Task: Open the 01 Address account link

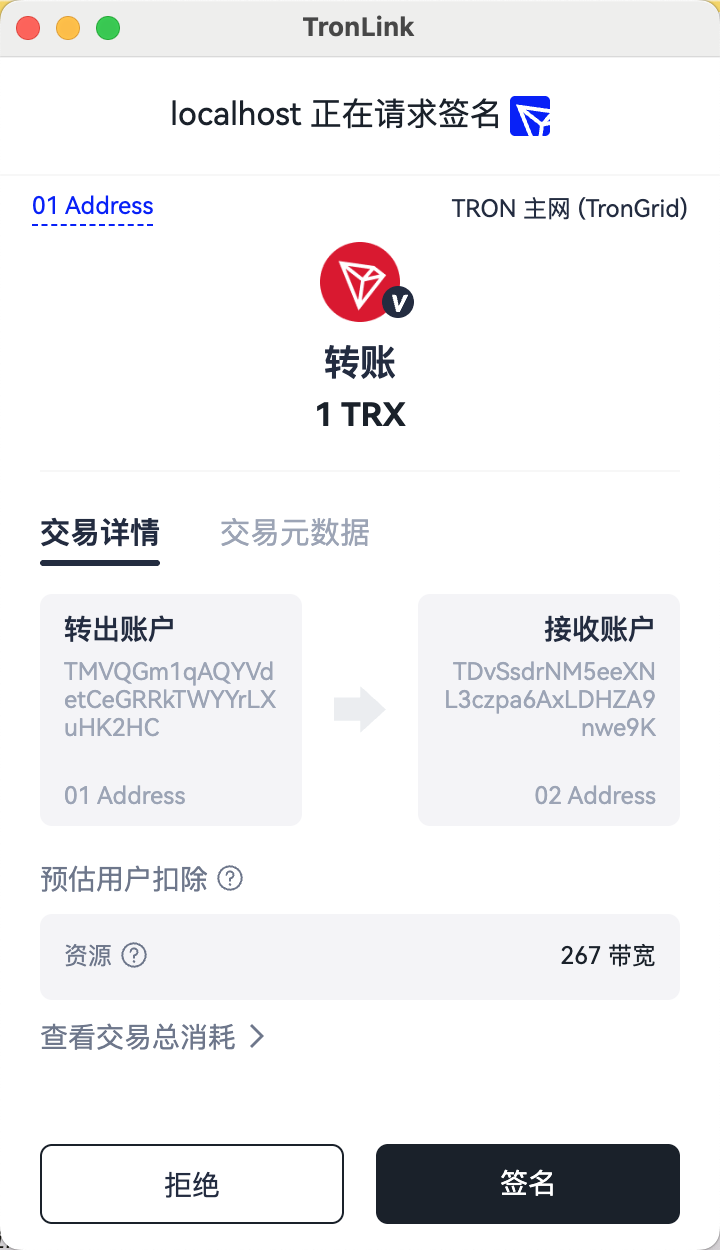Action: coord(92,206)
